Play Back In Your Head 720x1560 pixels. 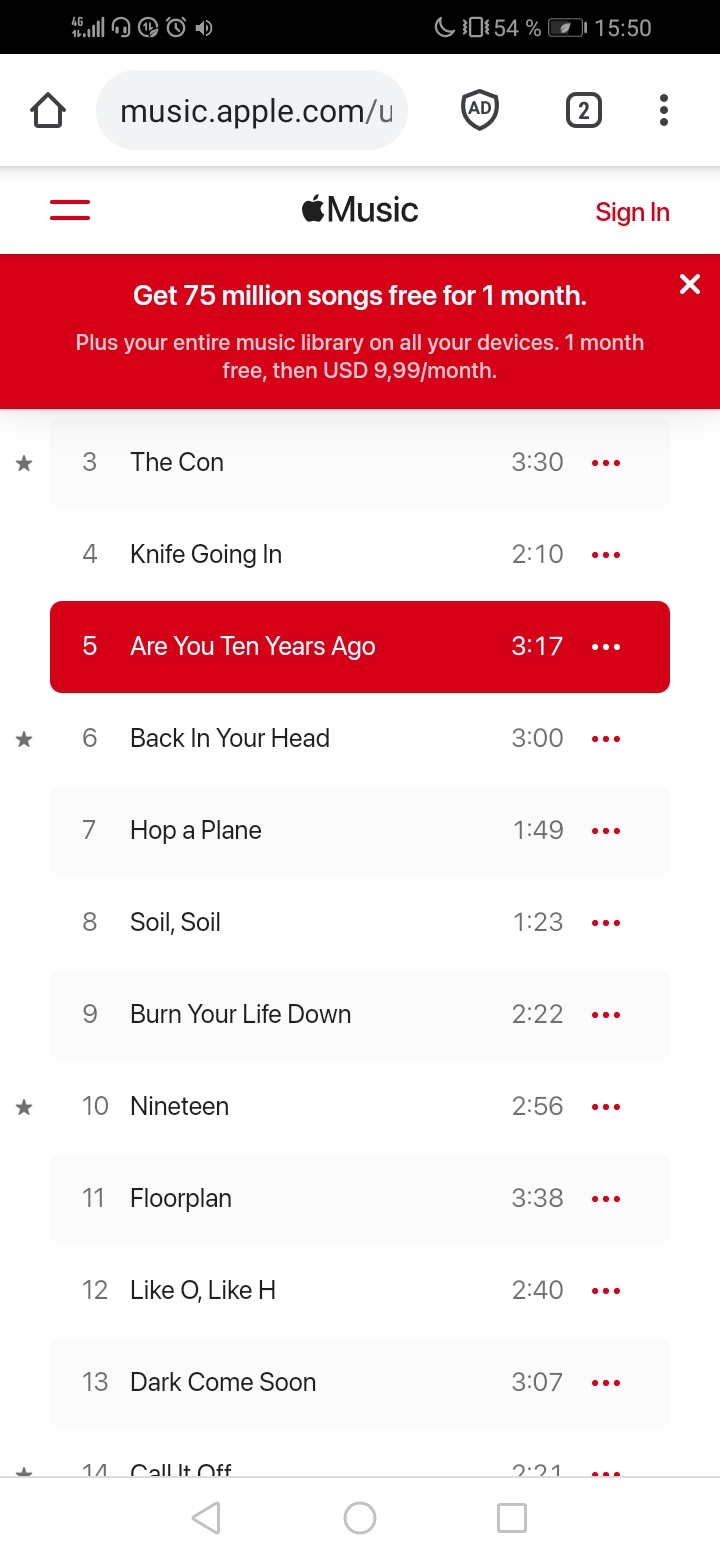tap(230, 738)
